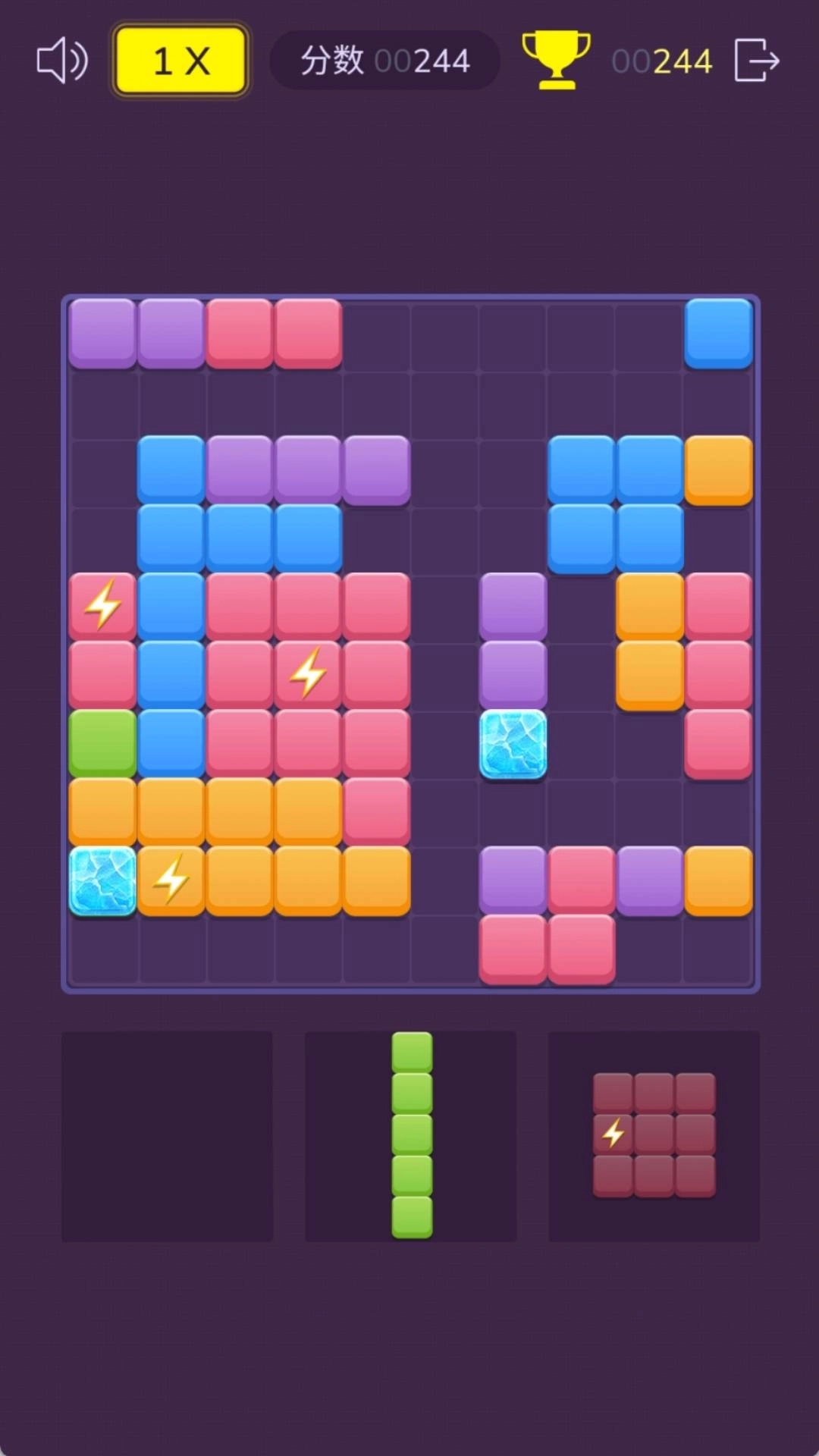This screenshot has width=819, height=1456.
Task: Select the green vertical bar piece
Action: click(x=412, y=1135)
